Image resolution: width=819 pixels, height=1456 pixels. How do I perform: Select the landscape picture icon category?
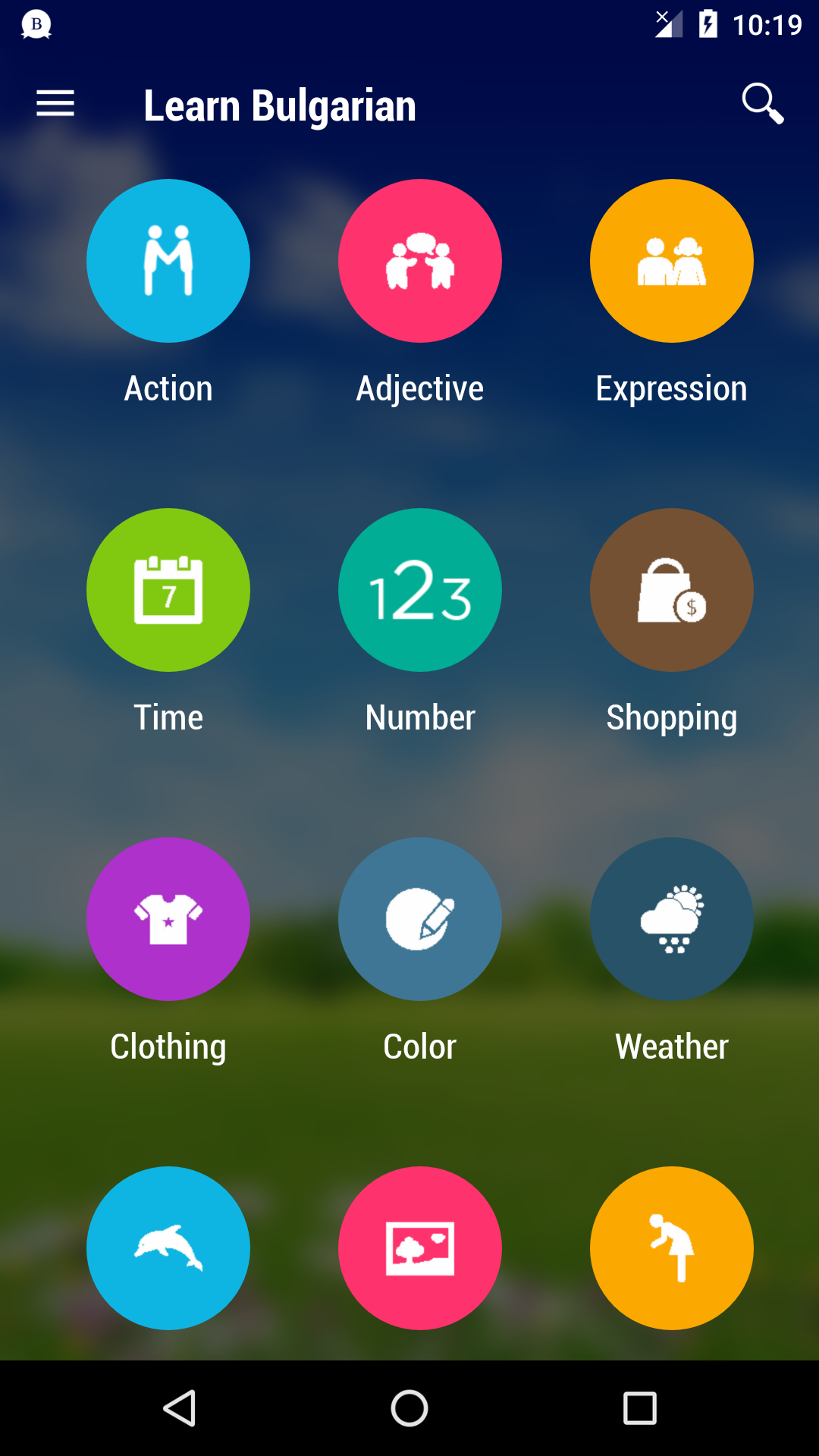point(420,1248)
